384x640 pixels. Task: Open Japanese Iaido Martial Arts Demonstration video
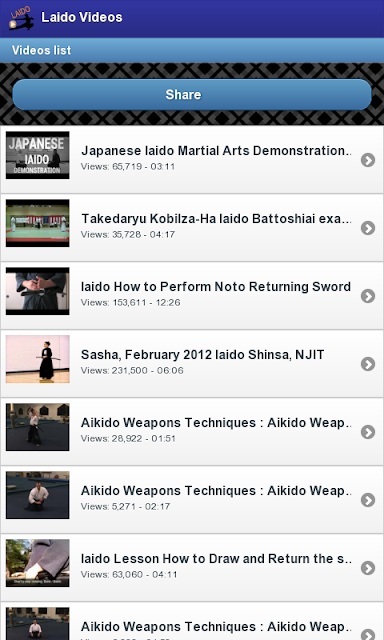[x=192, y=159]
